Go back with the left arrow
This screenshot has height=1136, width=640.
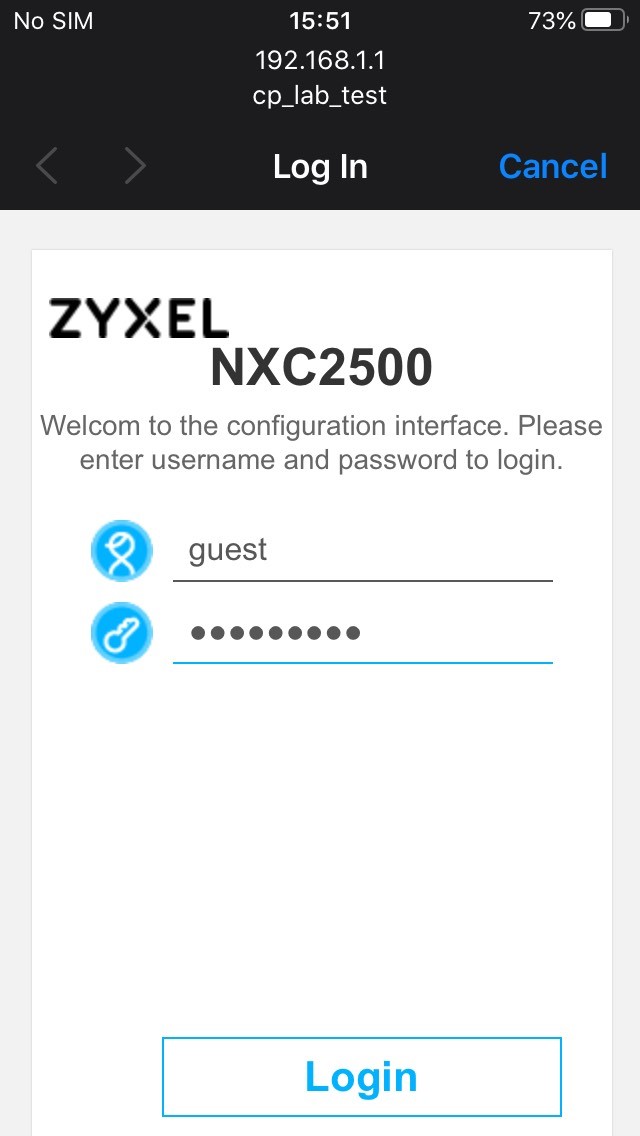pyautogui.click(x=47, y=166)
